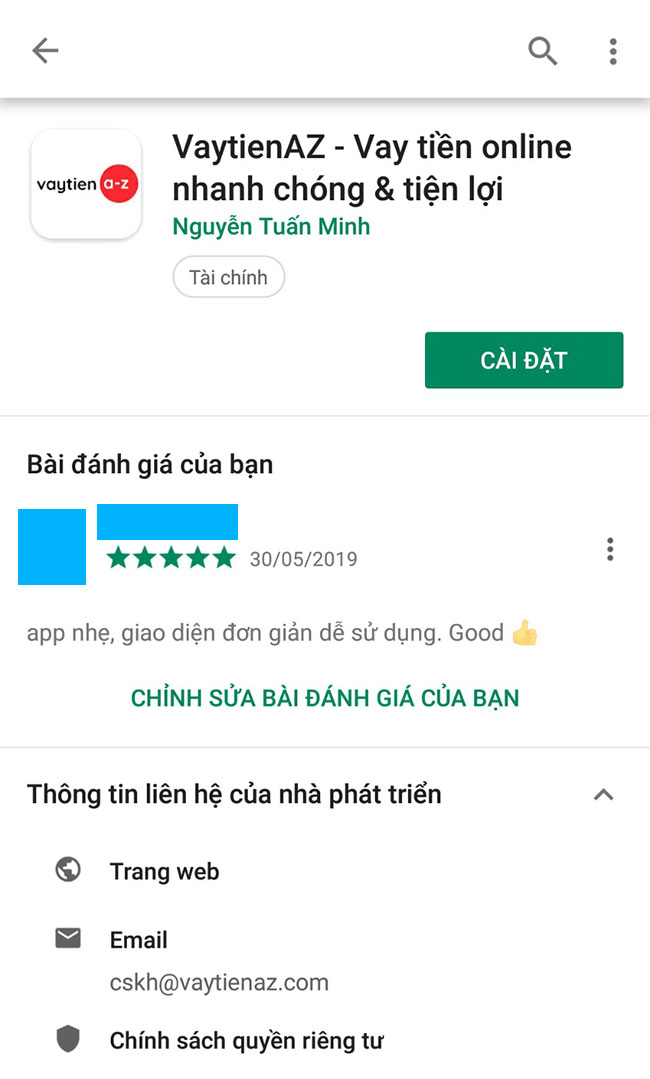
Task: Go back using the top arrow
Action: click(45, 50)
